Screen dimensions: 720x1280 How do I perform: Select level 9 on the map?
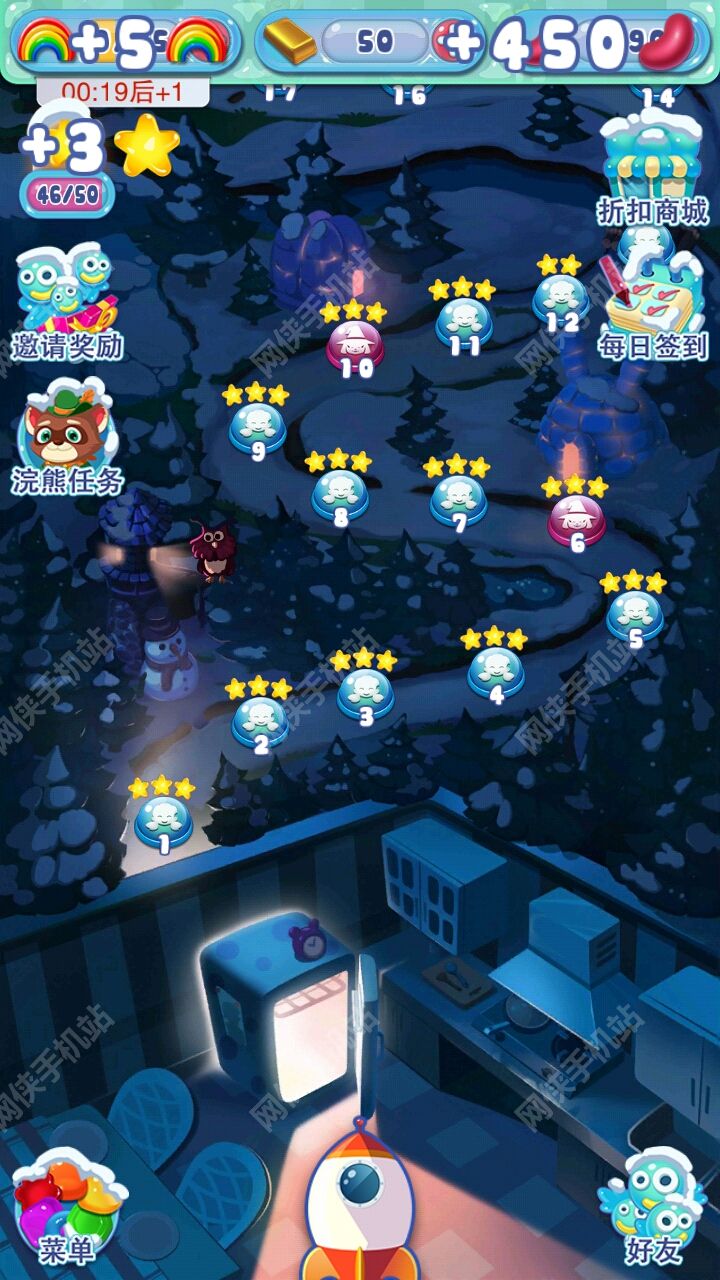pyautogui.click(x=257, y=426)
